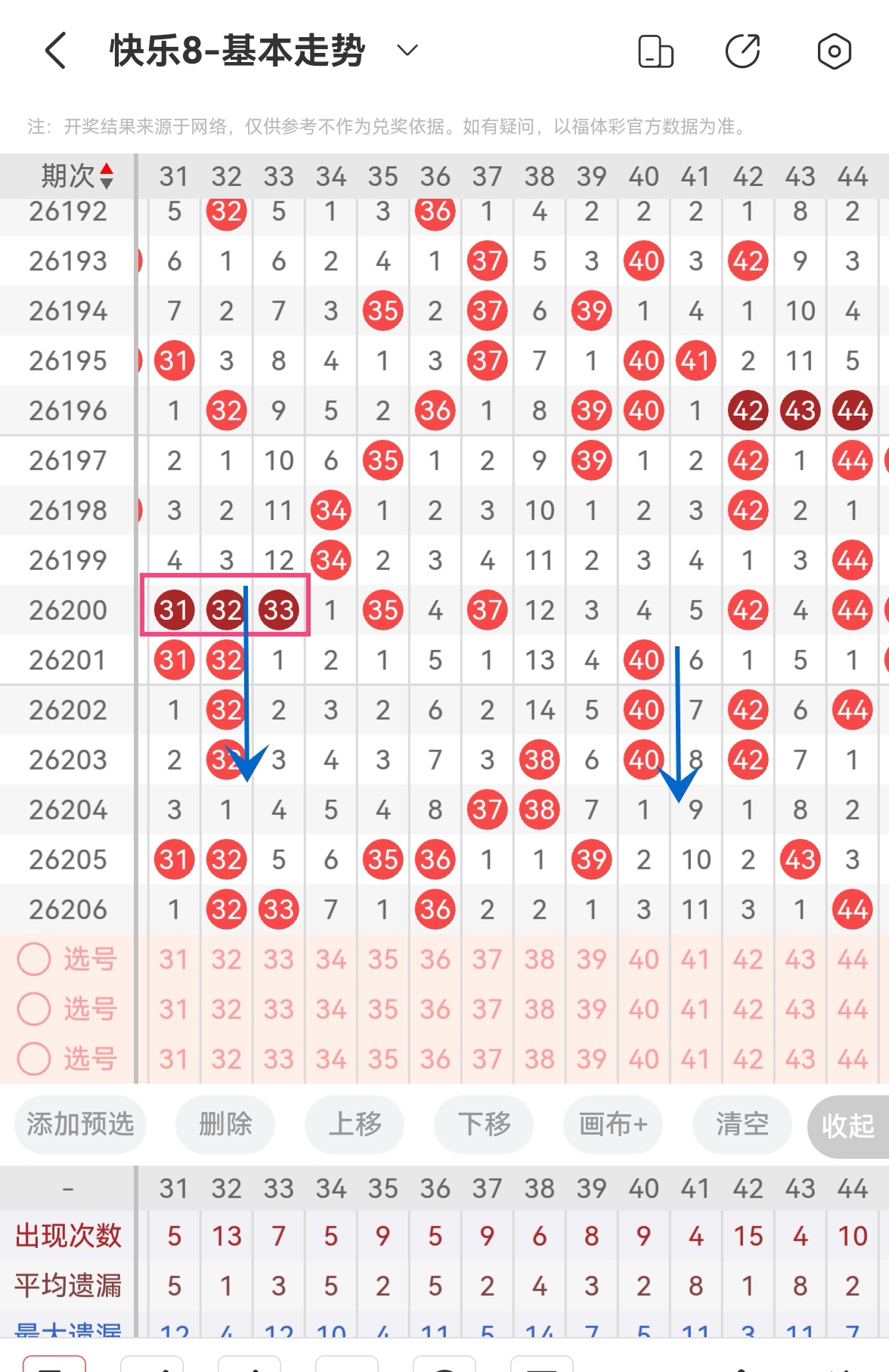Toggle sort order on the 期次 header

(x=76, y=176)
